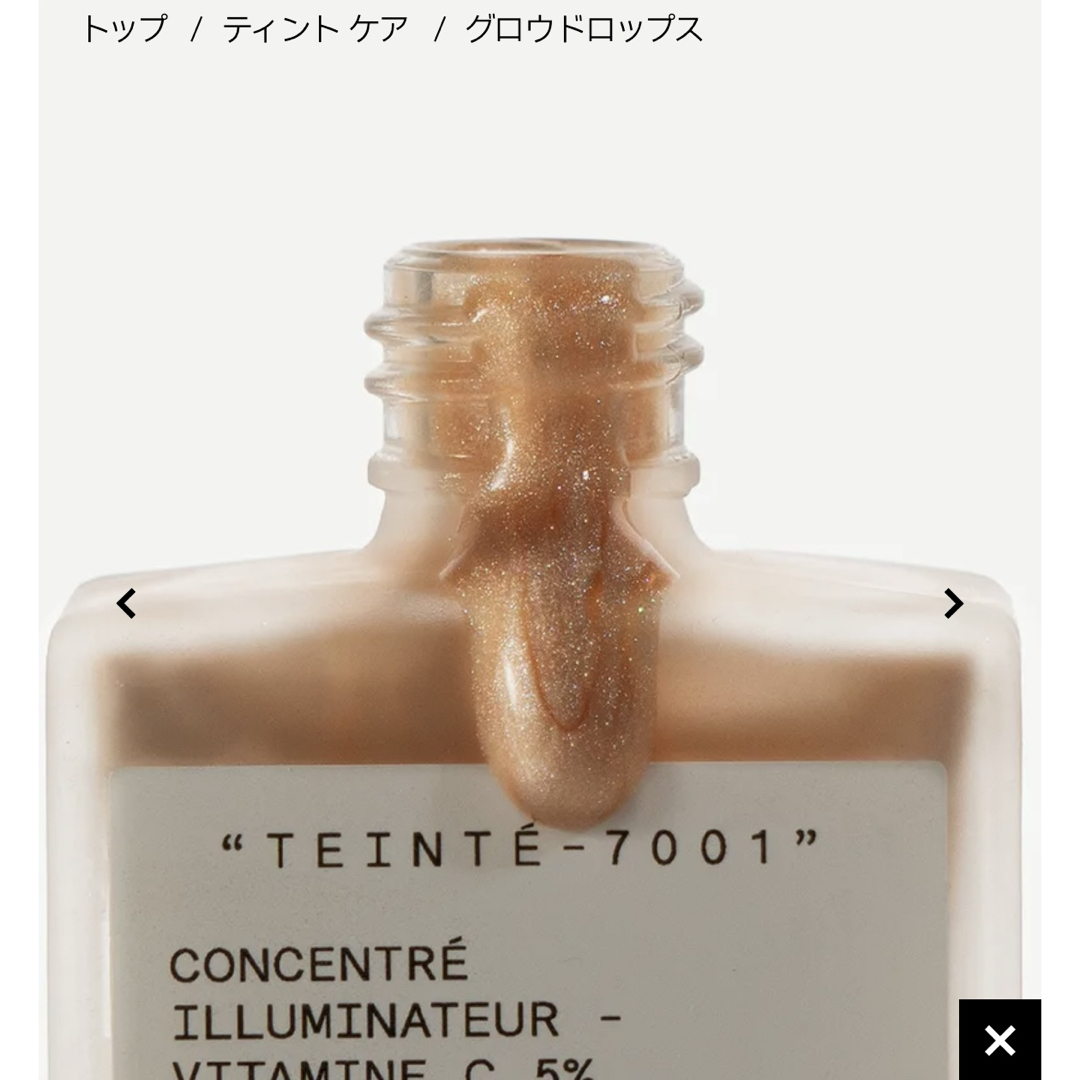Show the previous product image
The image size is (1080, 1080).
pos(126,604)
